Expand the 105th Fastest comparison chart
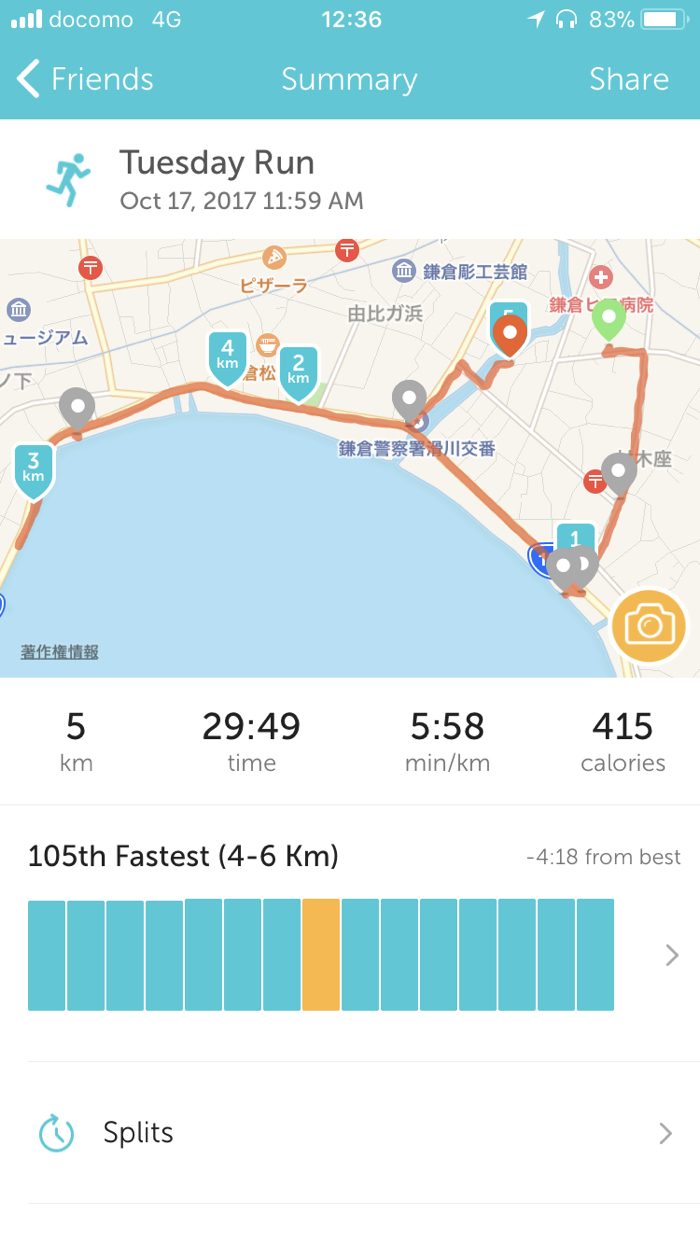Viewport: 700px width, 1245px height. (672, 955)
